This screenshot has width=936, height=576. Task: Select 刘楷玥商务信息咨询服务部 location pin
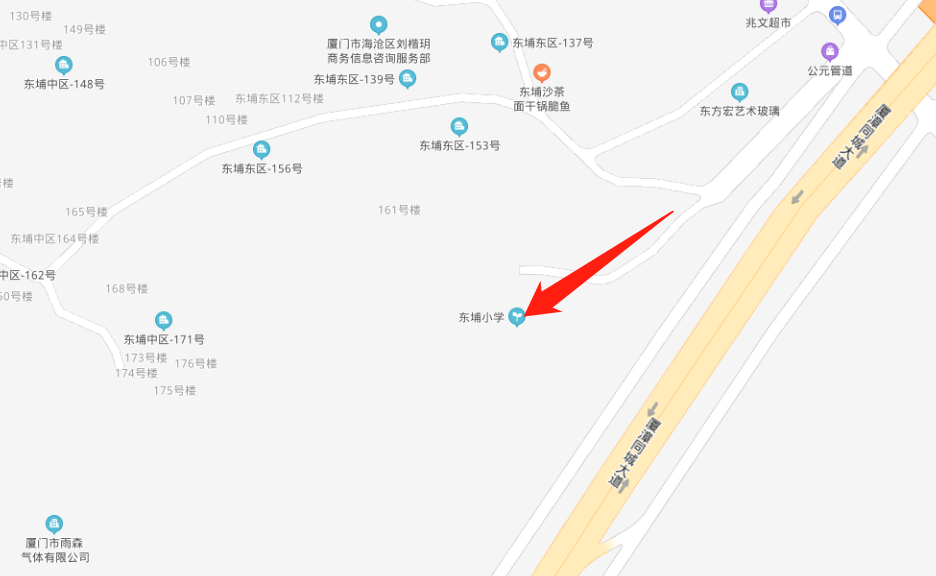(378, 24)
